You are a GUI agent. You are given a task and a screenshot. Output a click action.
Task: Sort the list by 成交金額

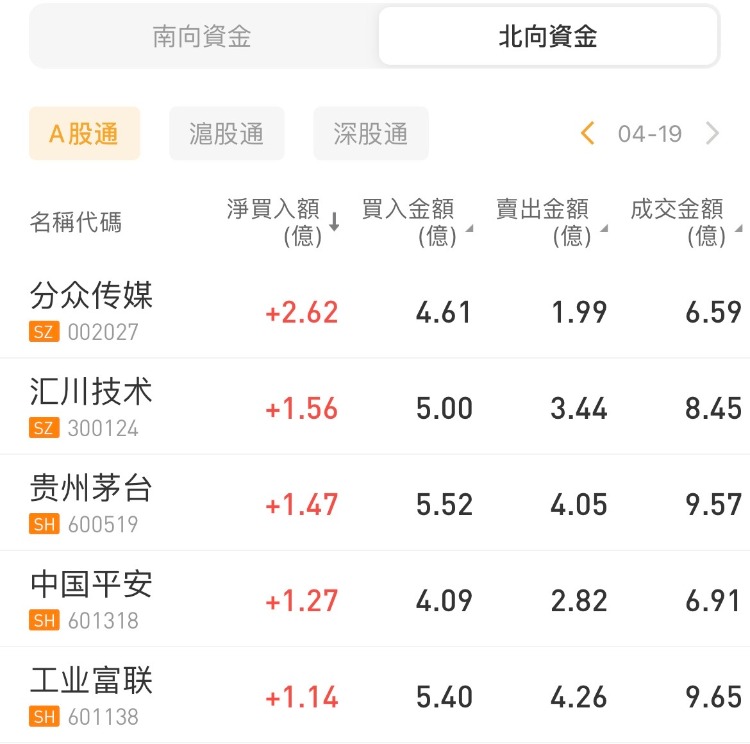(x=685, y=222)
